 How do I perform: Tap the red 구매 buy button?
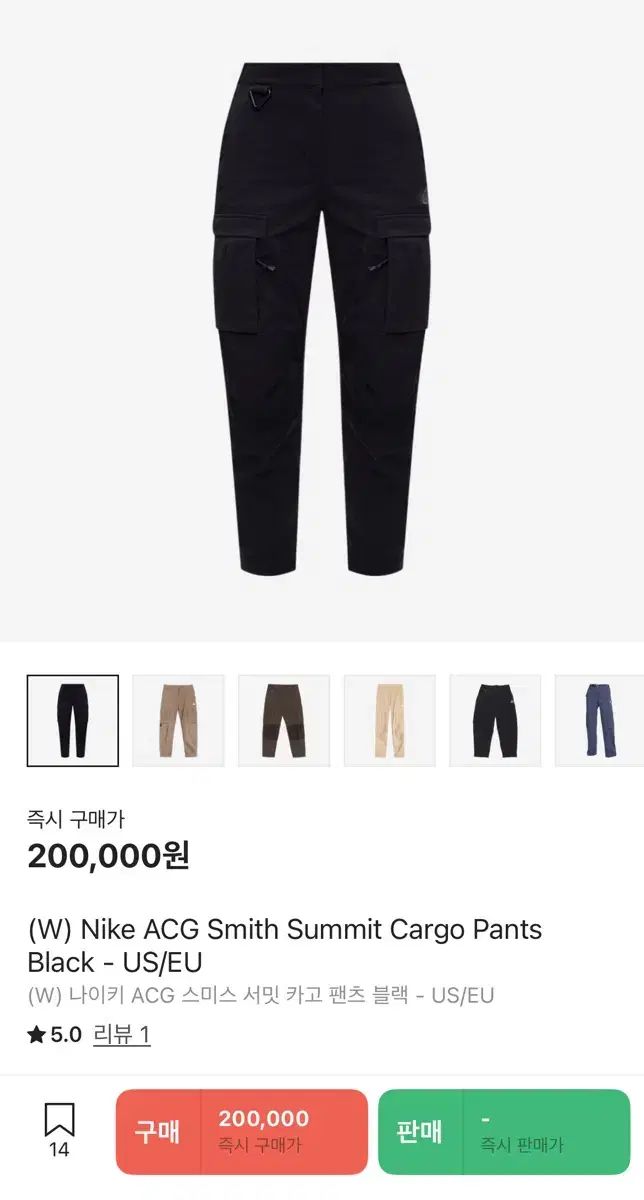pos(241,1131)
